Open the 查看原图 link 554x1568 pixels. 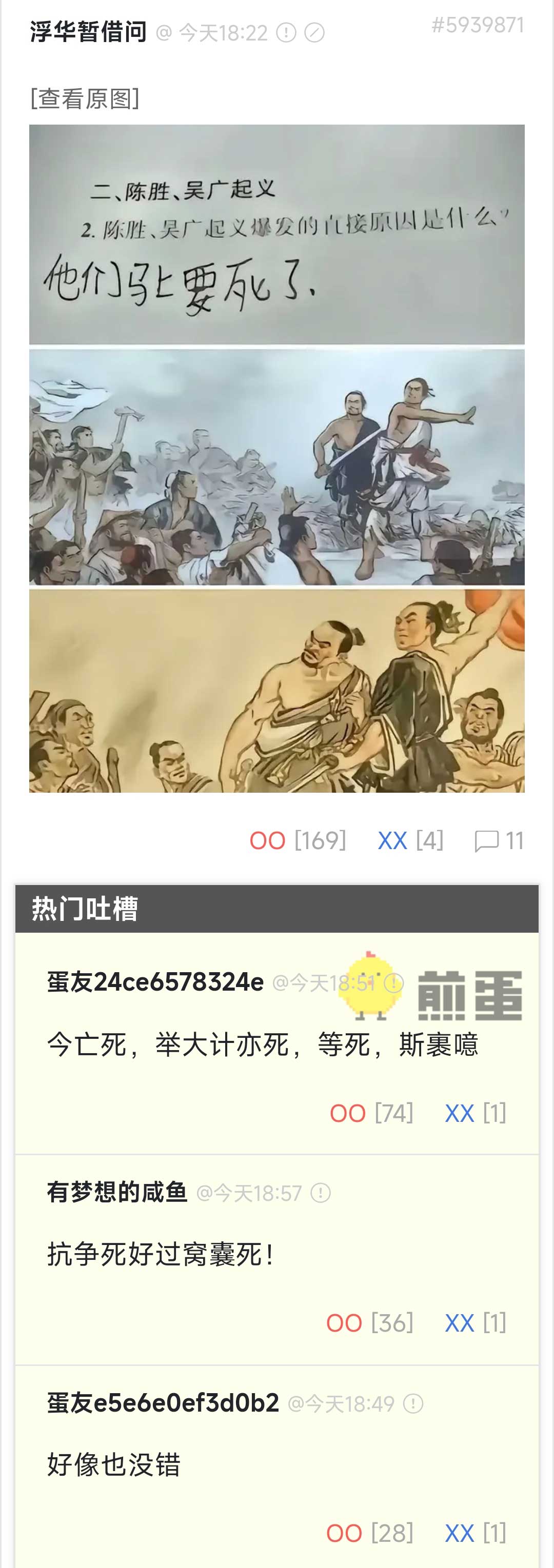tap(85, 98)
